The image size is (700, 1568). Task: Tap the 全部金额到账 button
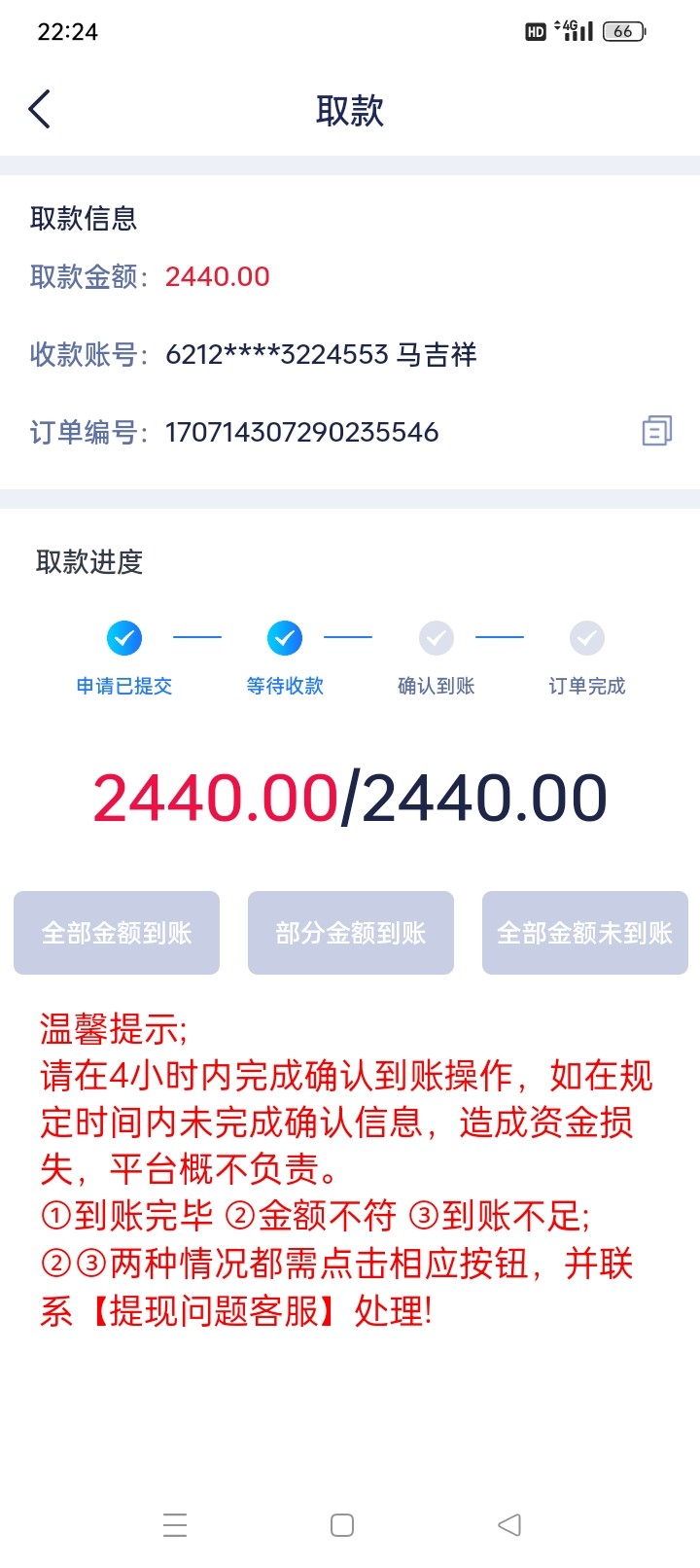(117, 933)
